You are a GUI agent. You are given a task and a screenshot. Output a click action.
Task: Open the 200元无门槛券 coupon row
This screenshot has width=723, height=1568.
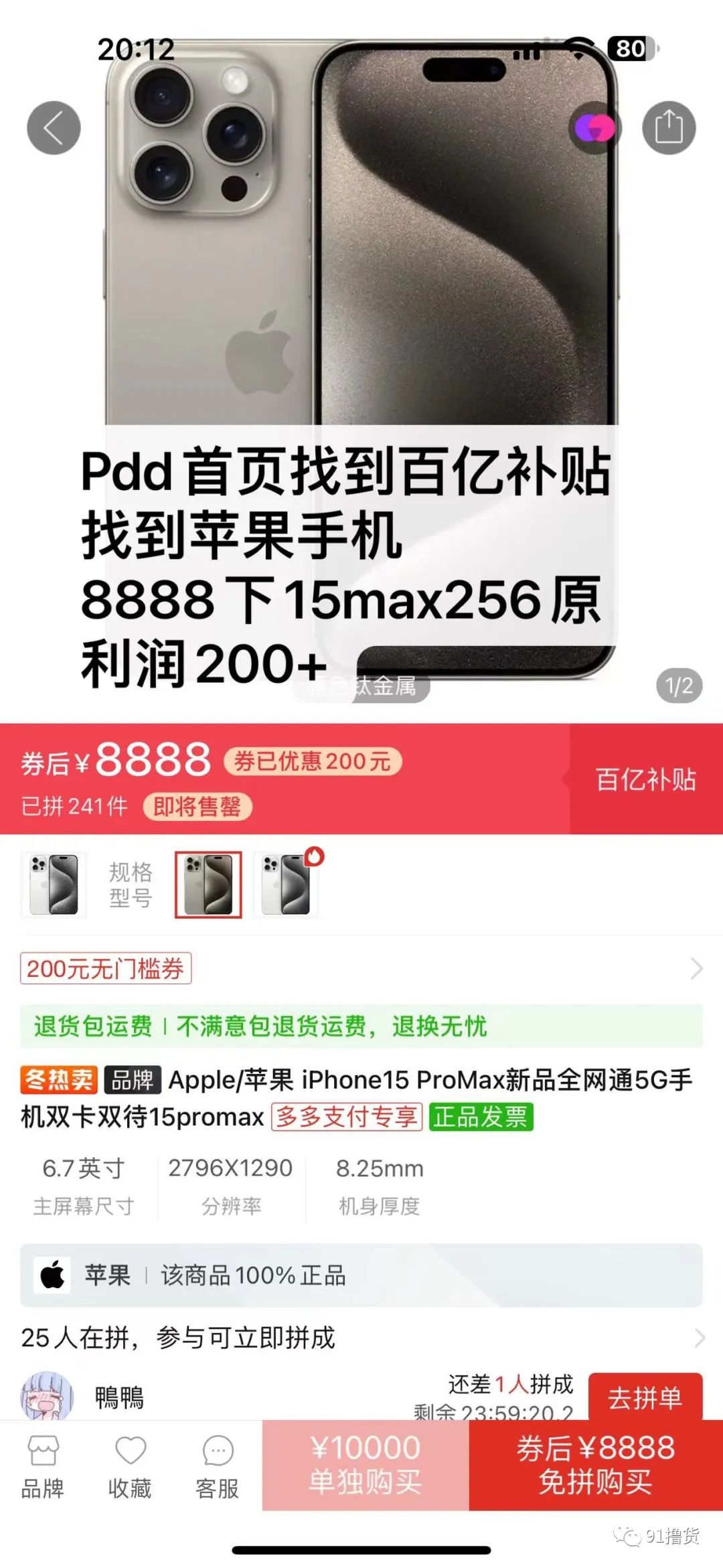pyautogui.click(x=361, y=968)
